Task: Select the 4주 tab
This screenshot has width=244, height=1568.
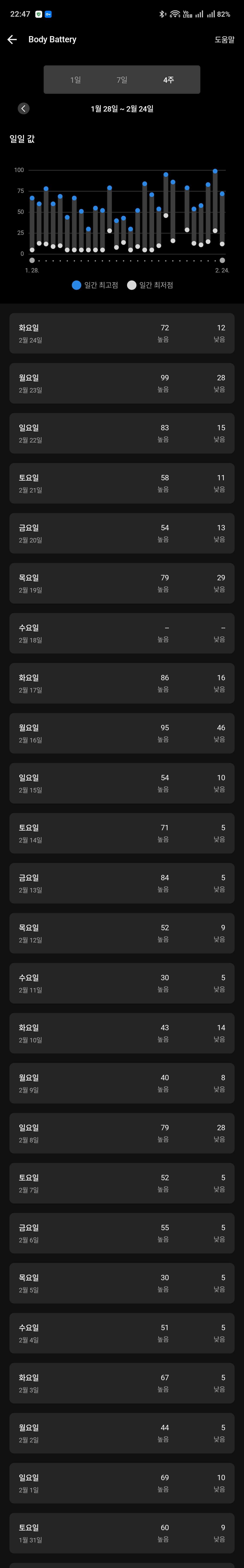Action: click(x=168, y=80)
